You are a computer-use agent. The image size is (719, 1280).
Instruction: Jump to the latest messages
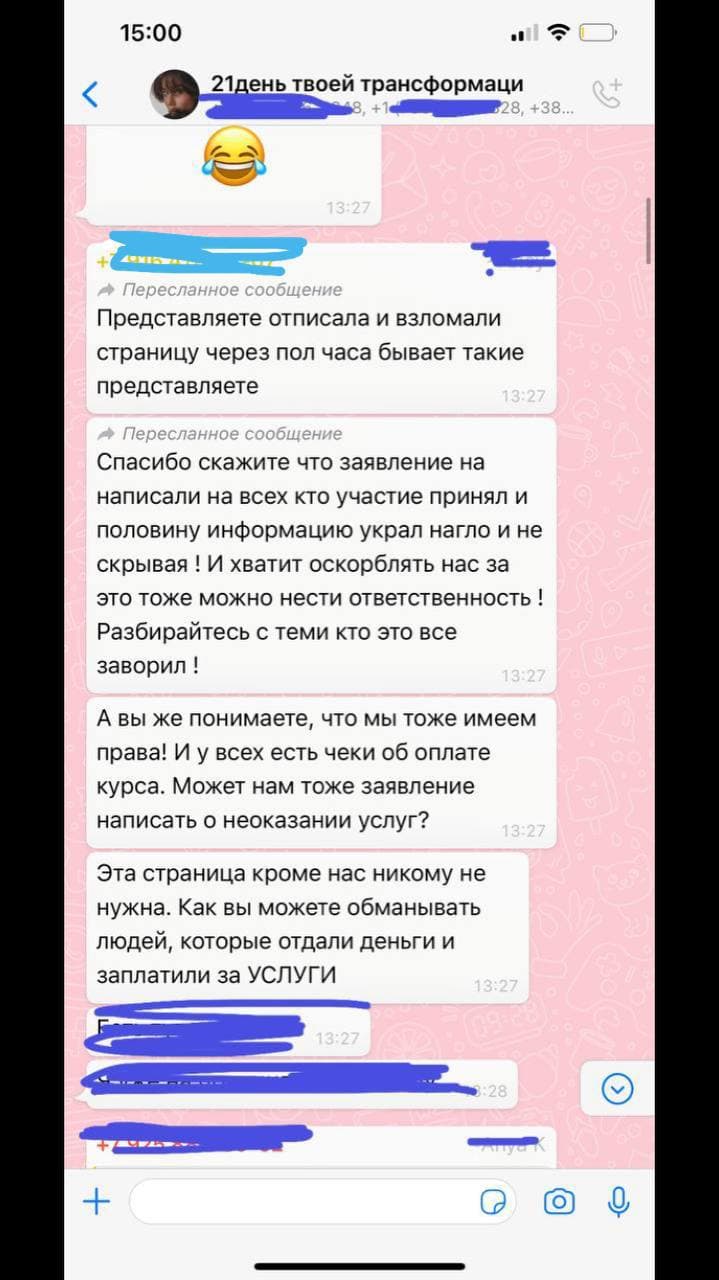(618, 1088)
